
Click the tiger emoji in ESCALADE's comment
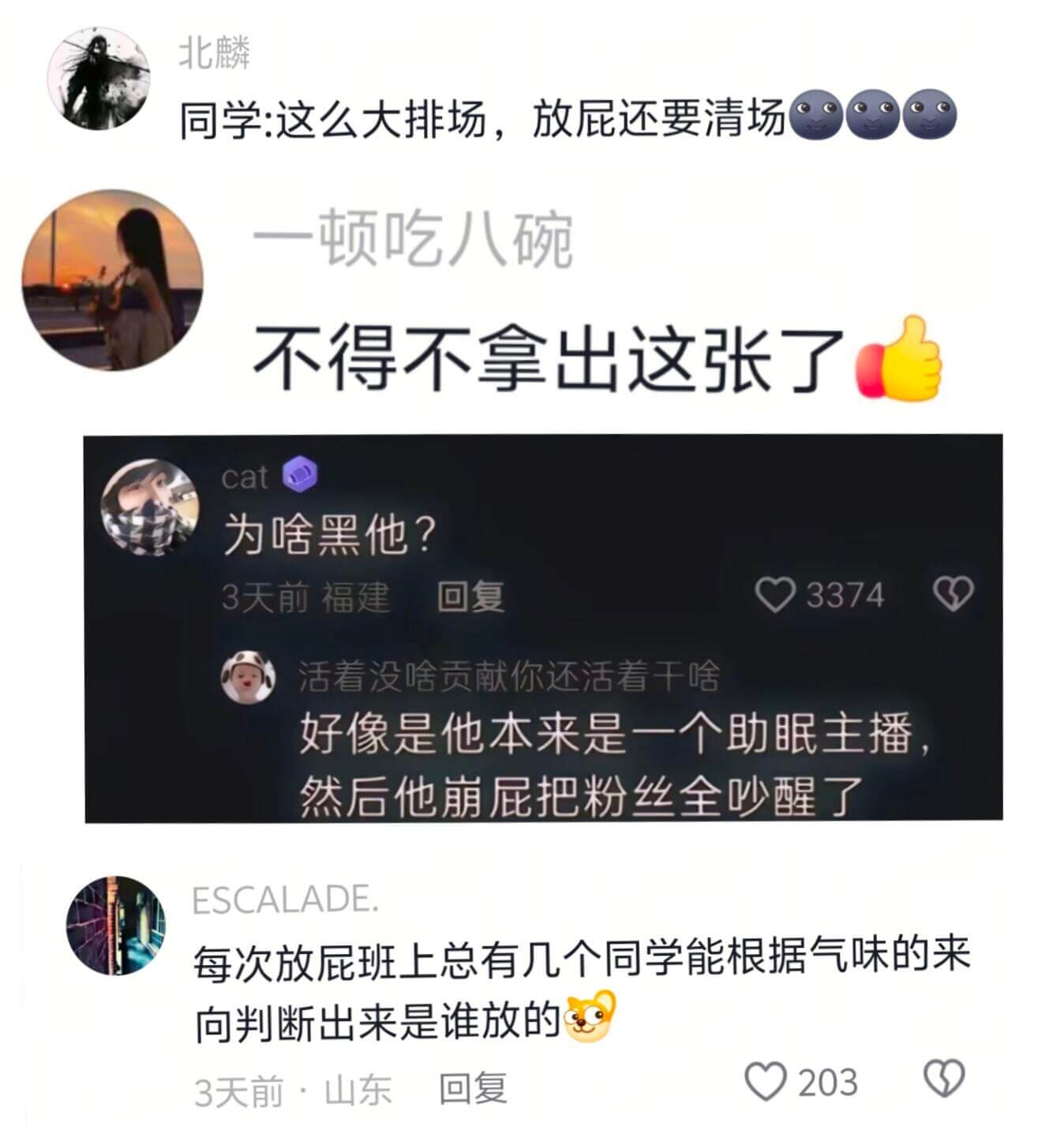coord(586,1021)
